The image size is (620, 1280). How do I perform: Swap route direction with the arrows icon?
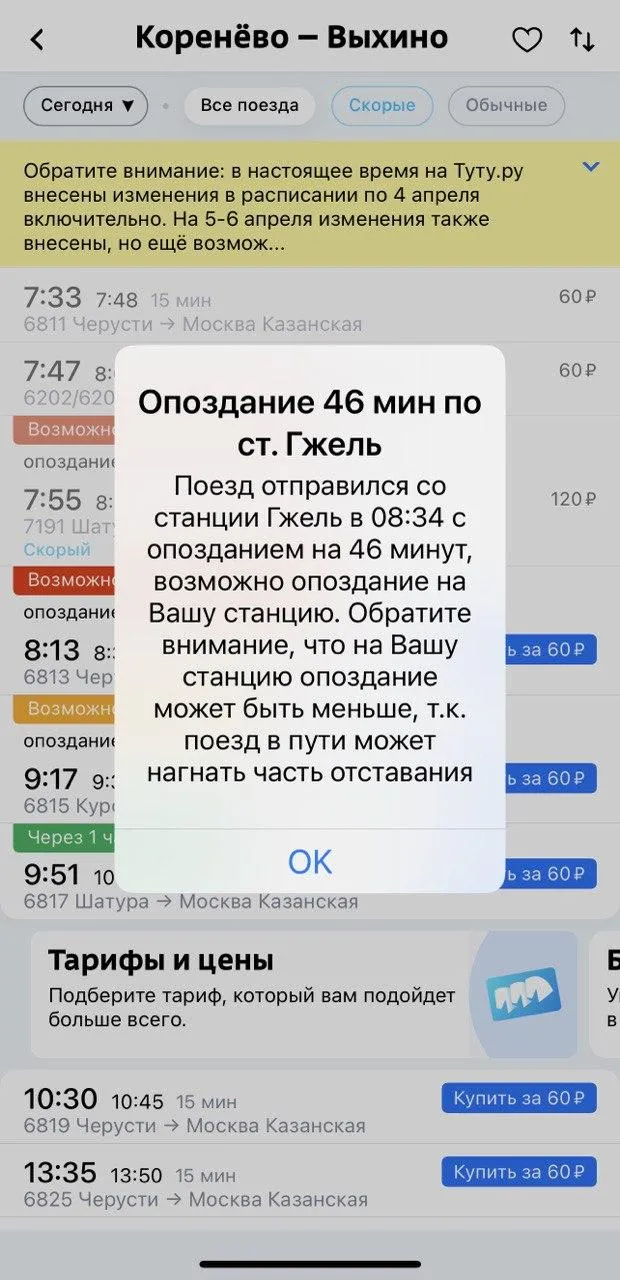[x=581, y=39]
